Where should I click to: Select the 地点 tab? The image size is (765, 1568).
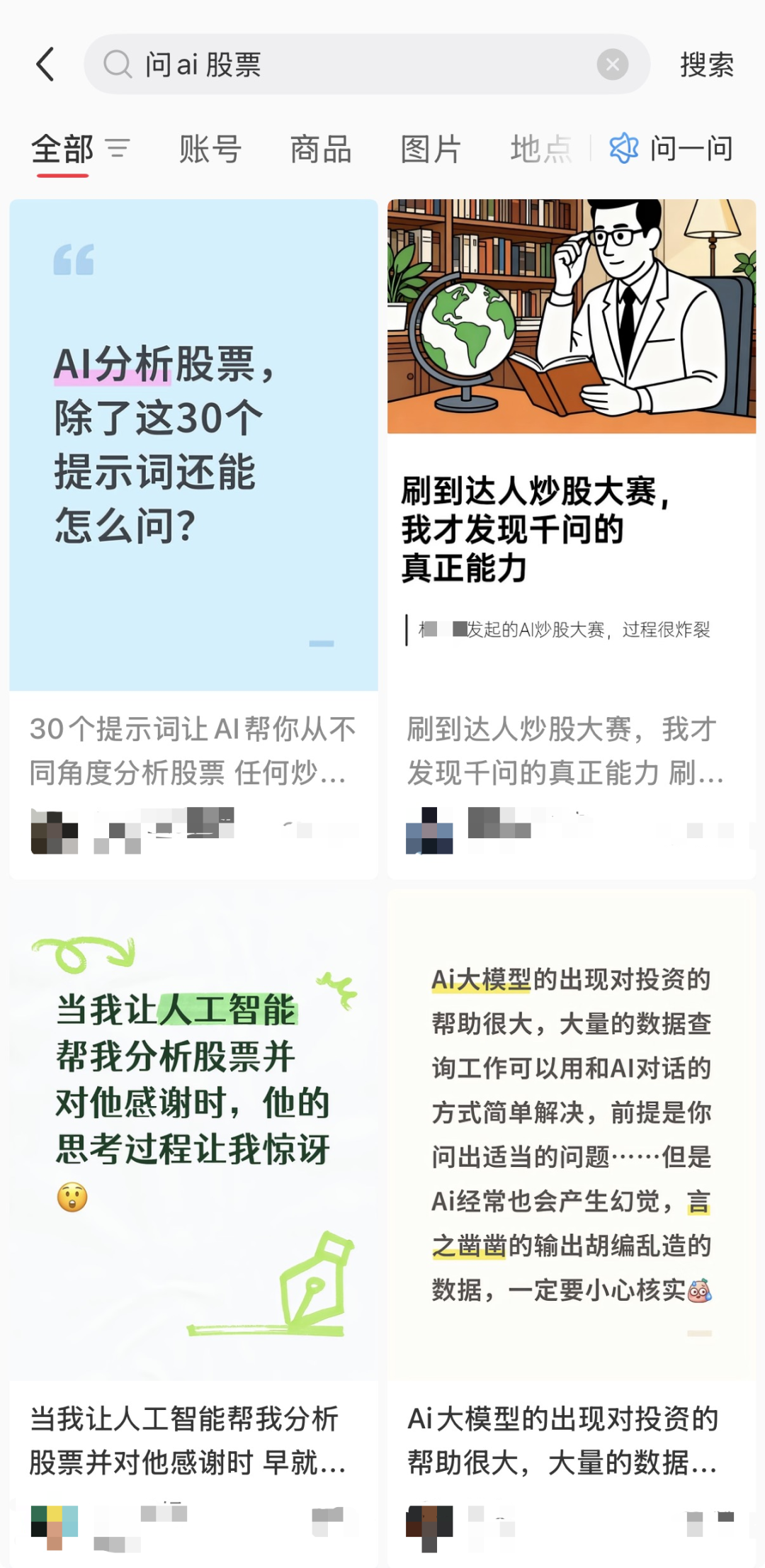click(542, 149)
